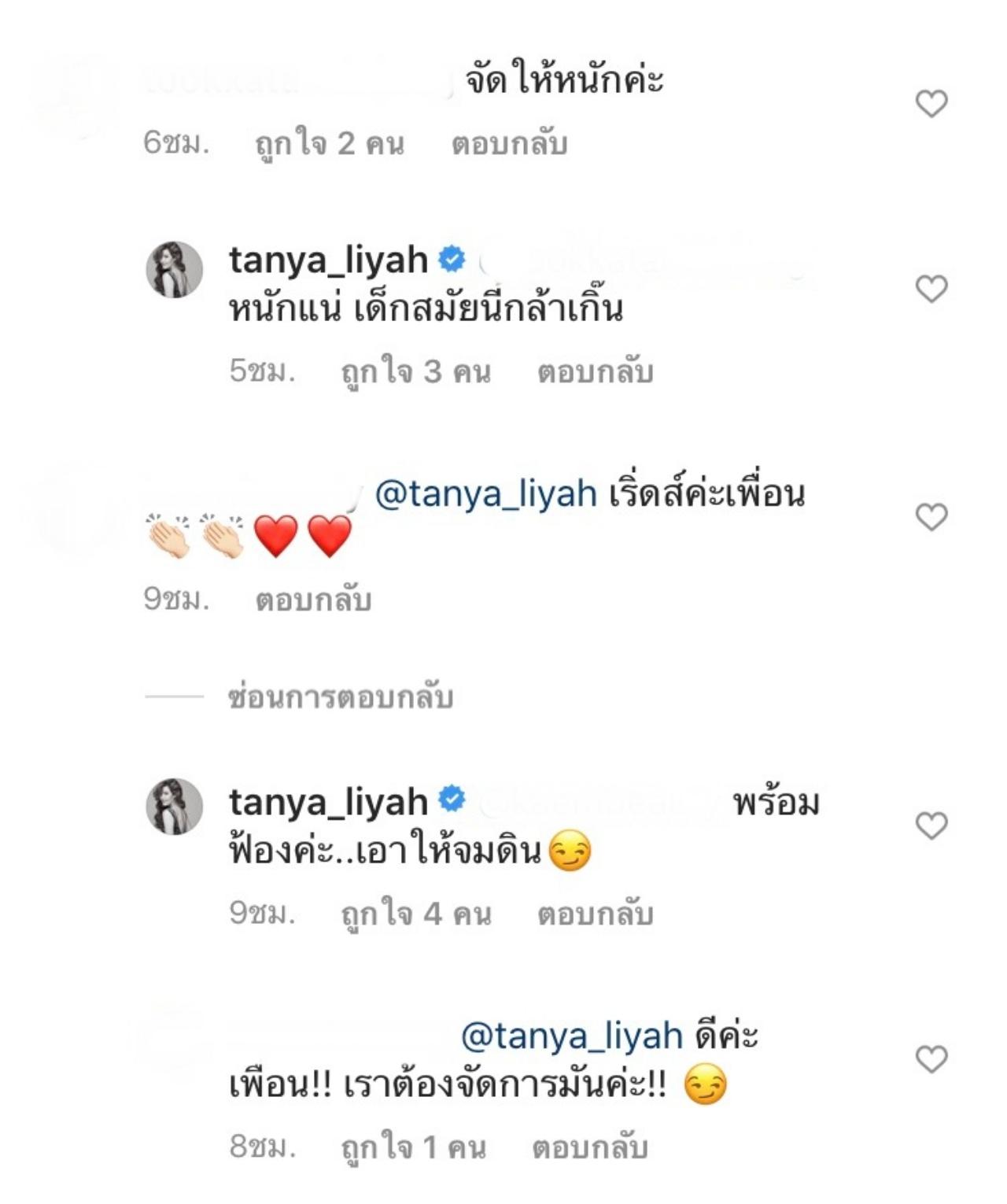This screenshot has width=1007, height=1204.
Task: Open @tanya_liyah mention in 'เริ่ดส์ค่ะเพื่อน' comment
Action: (x=485, y=495)
